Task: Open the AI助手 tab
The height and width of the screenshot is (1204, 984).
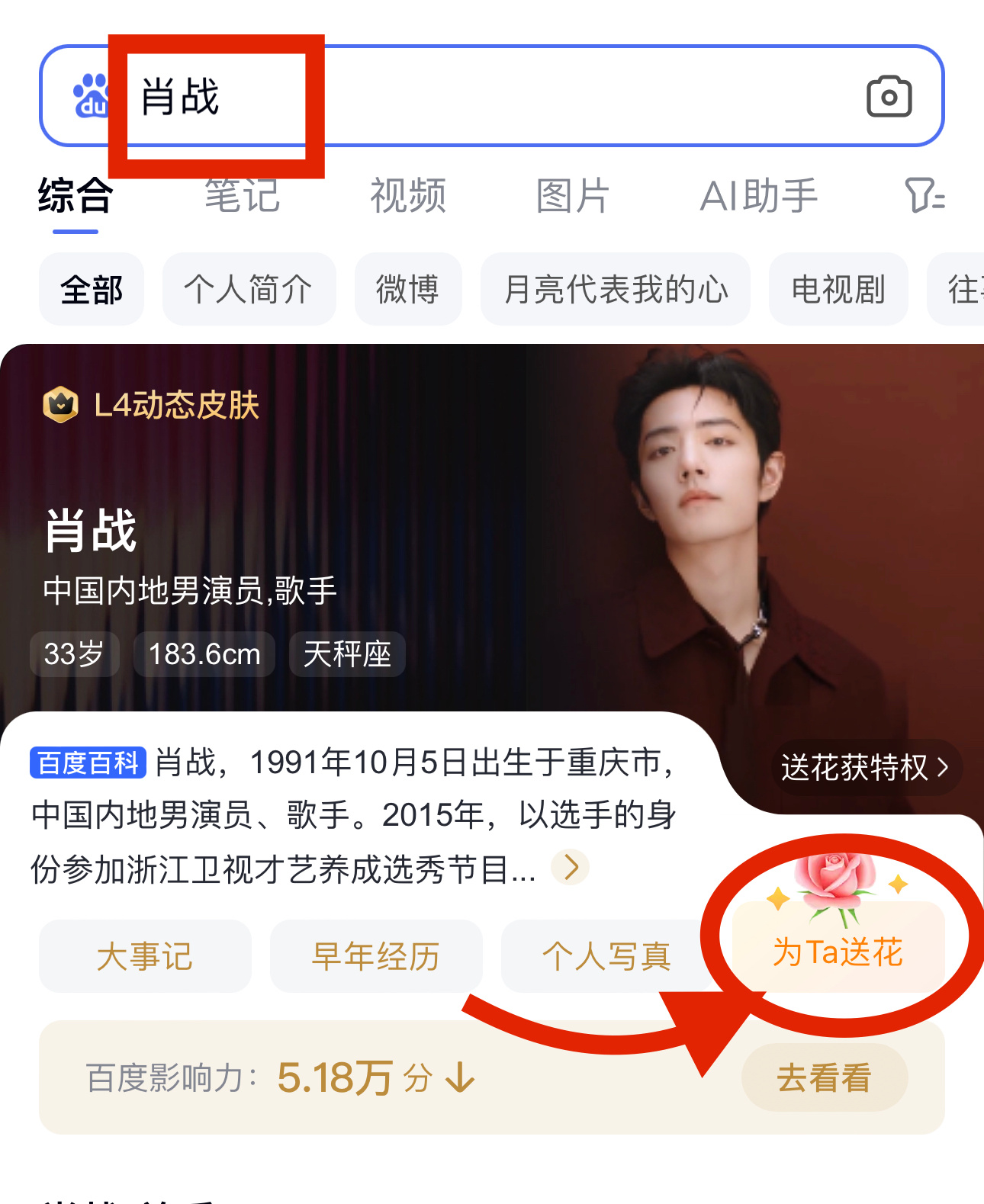Action: (758, 196)
